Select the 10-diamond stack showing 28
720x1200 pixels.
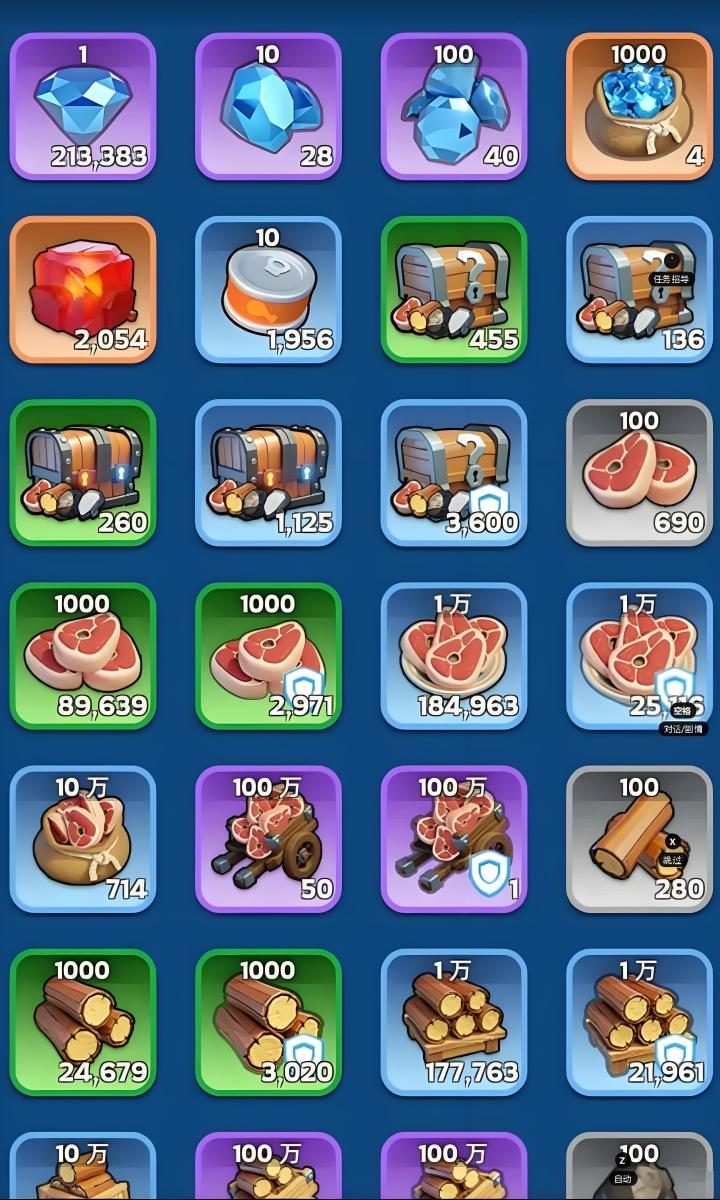coord(268,105)
